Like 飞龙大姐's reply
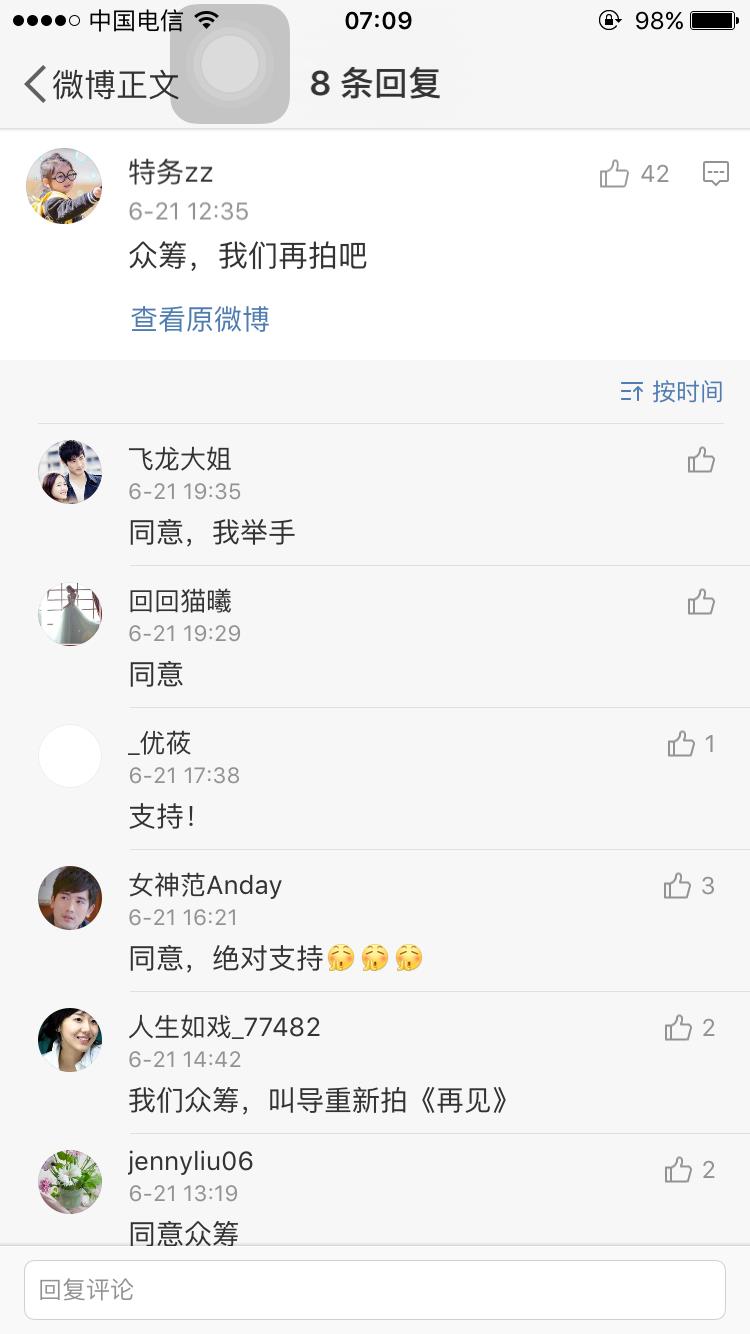This screenshot has width=750, height=1334. click(x=701, y=460)
